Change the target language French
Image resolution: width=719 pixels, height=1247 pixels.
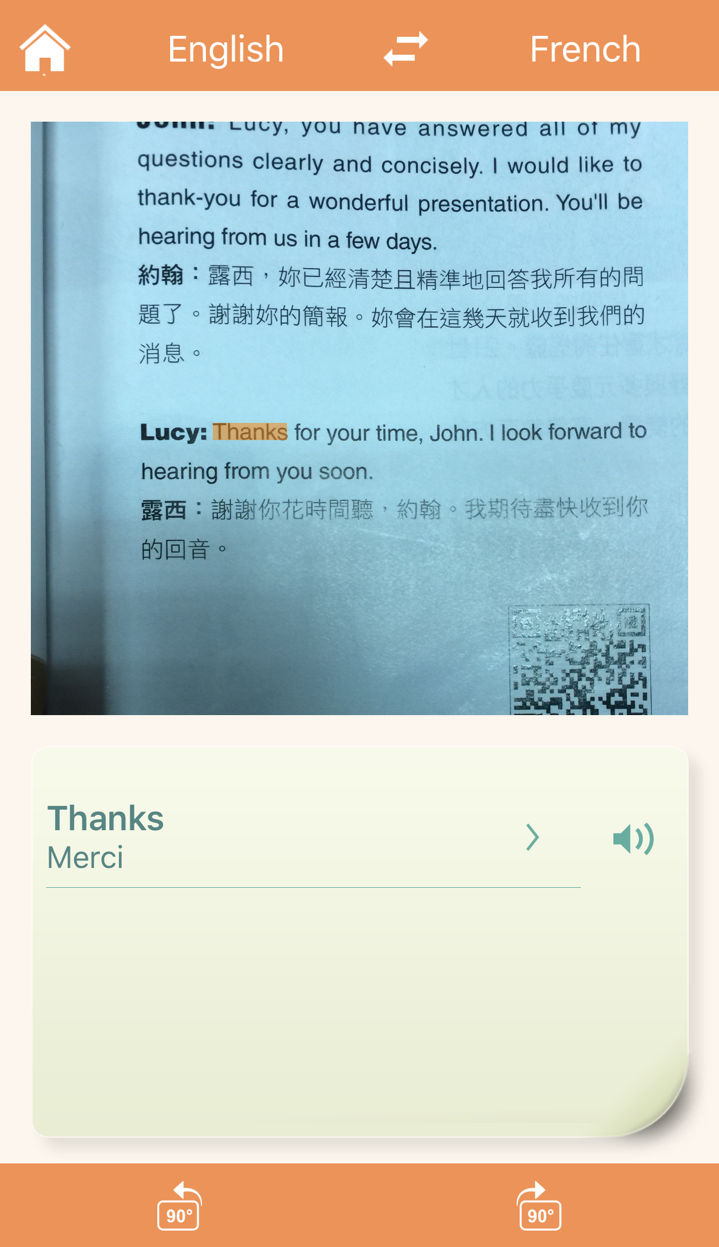[584, 49]
